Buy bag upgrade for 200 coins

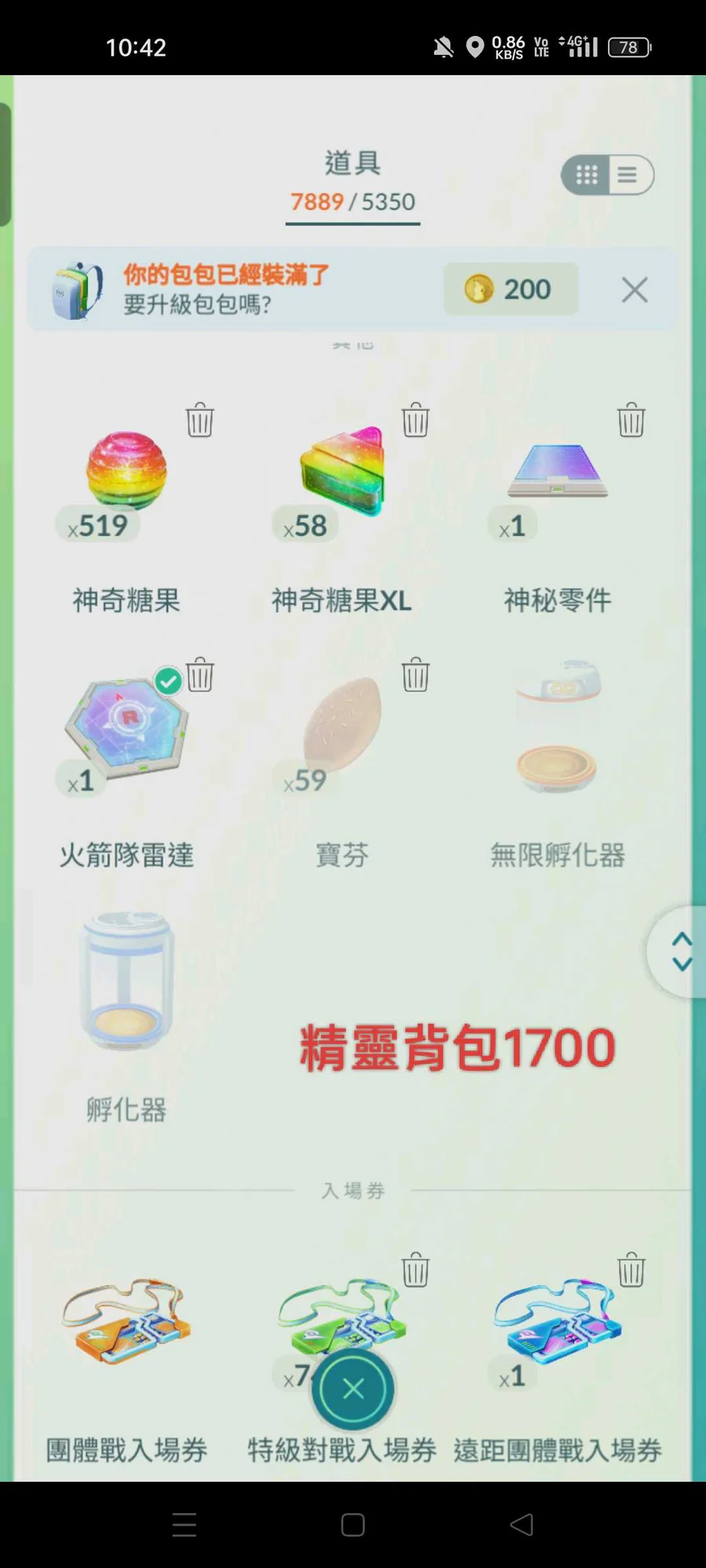click(x=511, y=289)
